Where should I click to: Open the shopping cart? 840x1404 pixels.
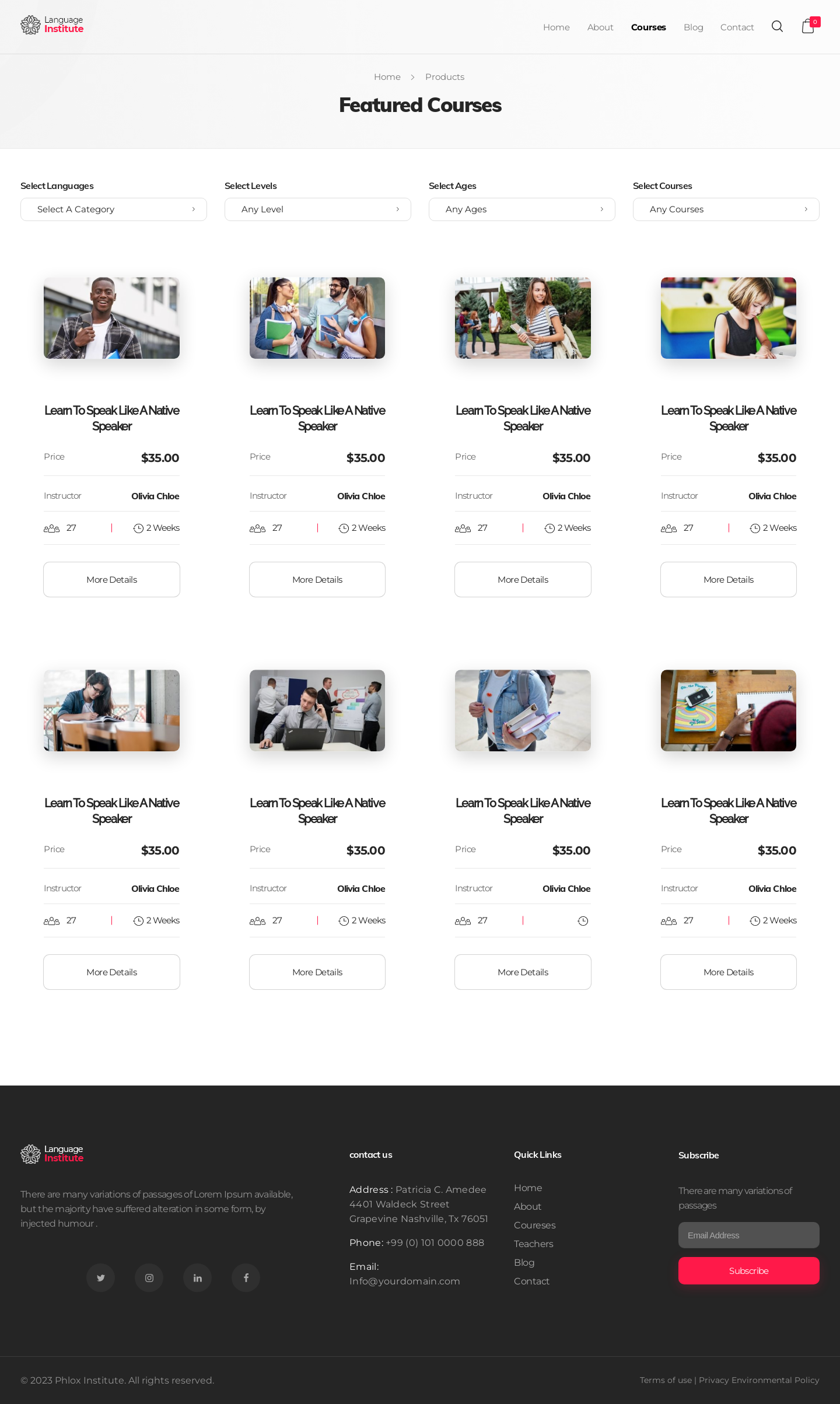click(808, 26)
